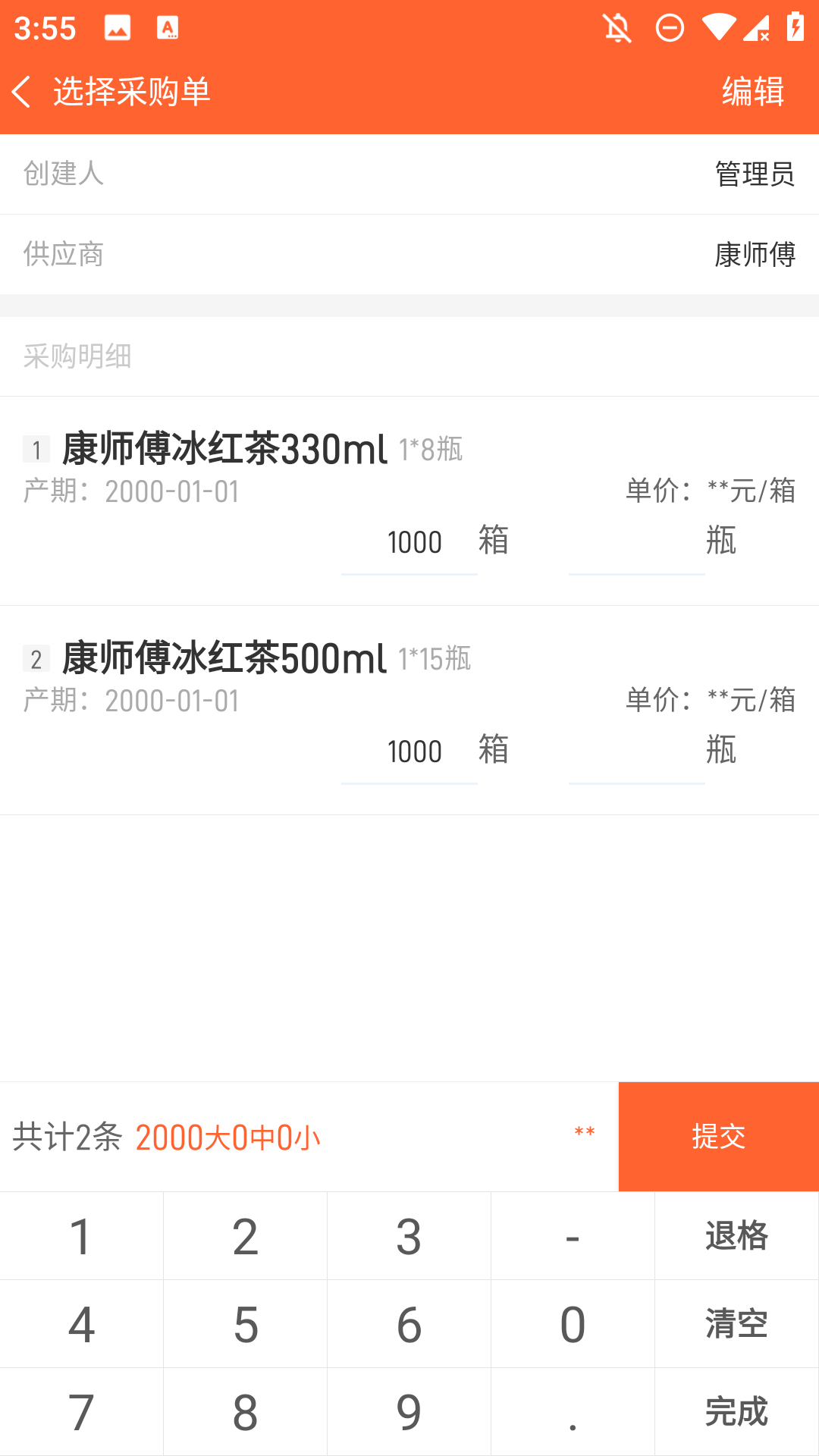
Task: Select the 产期 date for 330ml item
Action: coord(171,491)
